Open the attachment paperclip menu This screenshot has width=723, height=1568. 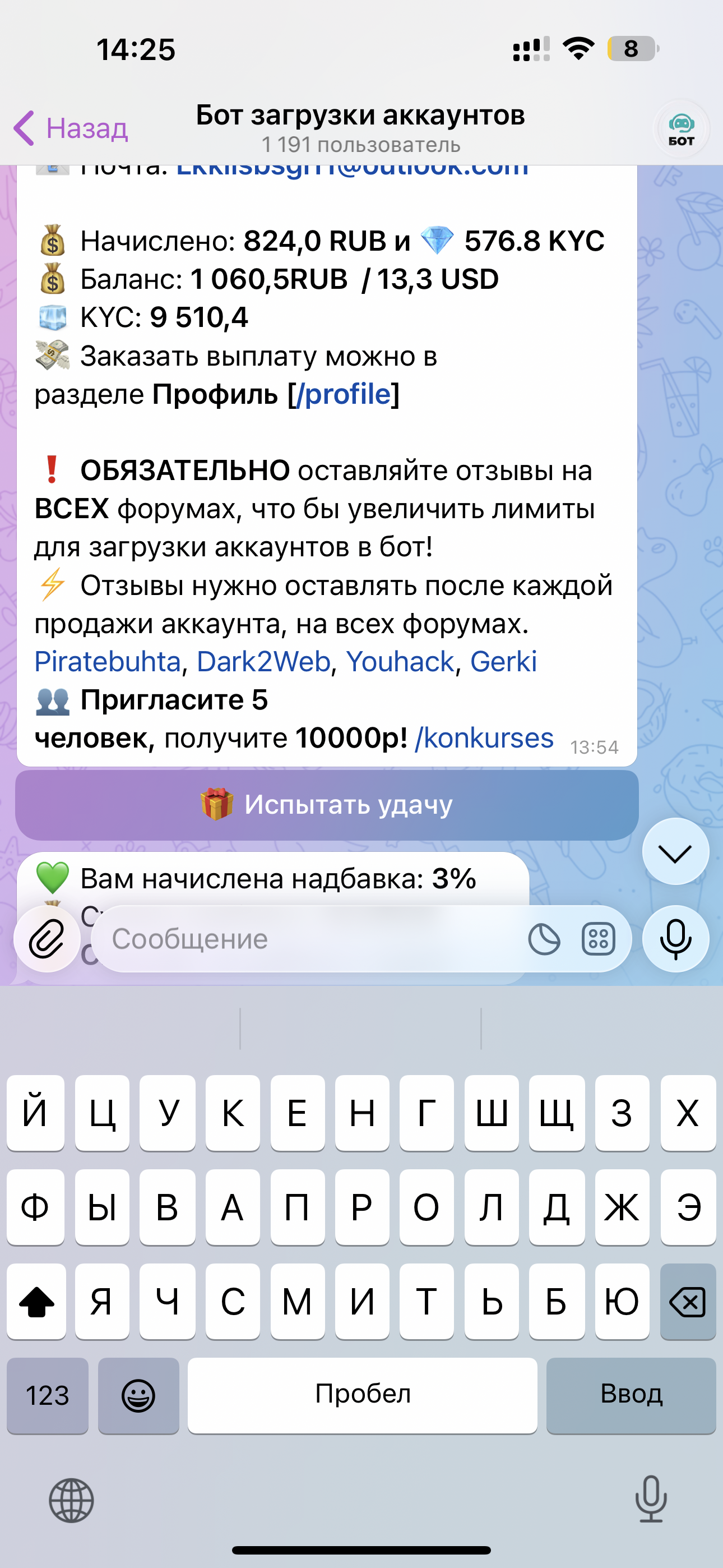(47, 939)
